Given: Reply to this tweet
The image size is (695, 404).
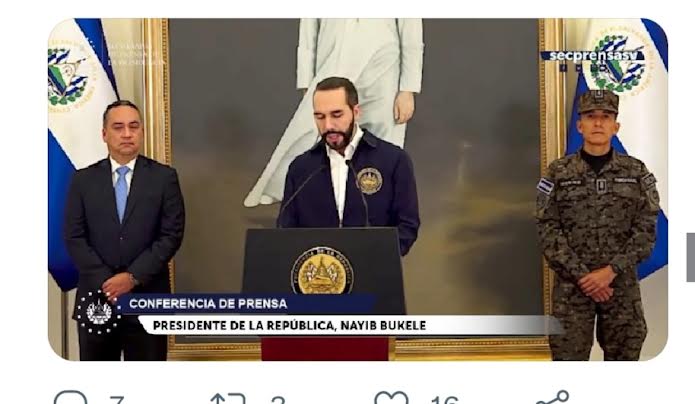Looking at the screenshot, I should tap(71, 398).
